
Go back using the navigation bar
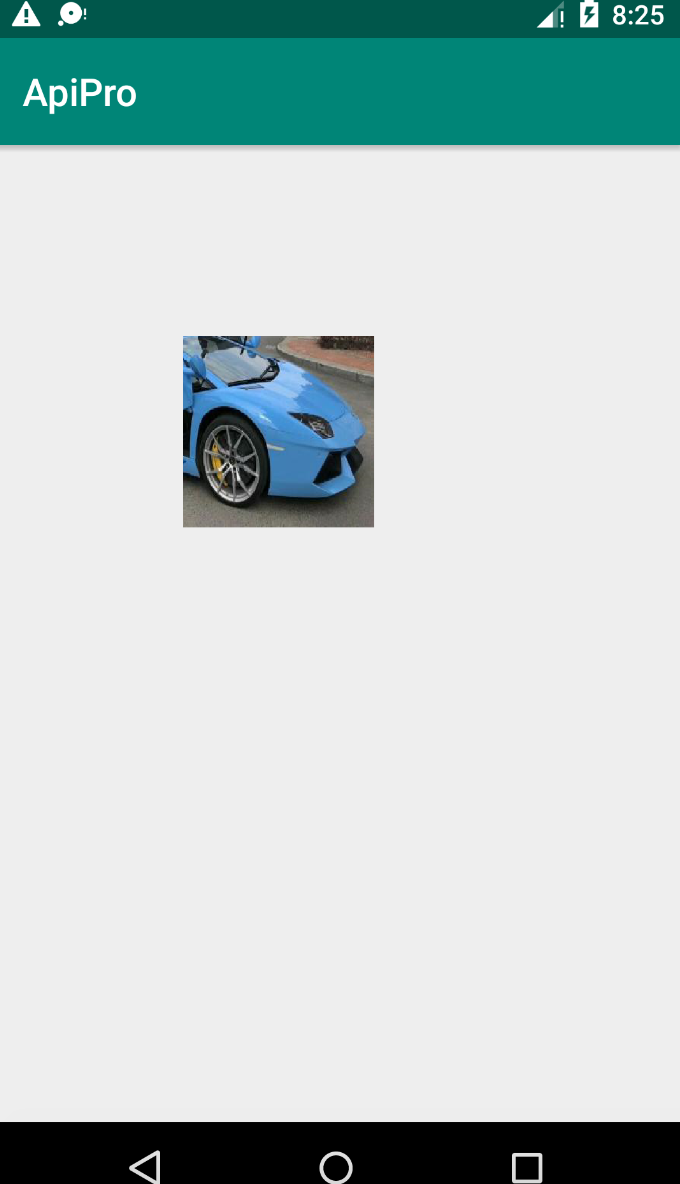[x=145, y=1166]
